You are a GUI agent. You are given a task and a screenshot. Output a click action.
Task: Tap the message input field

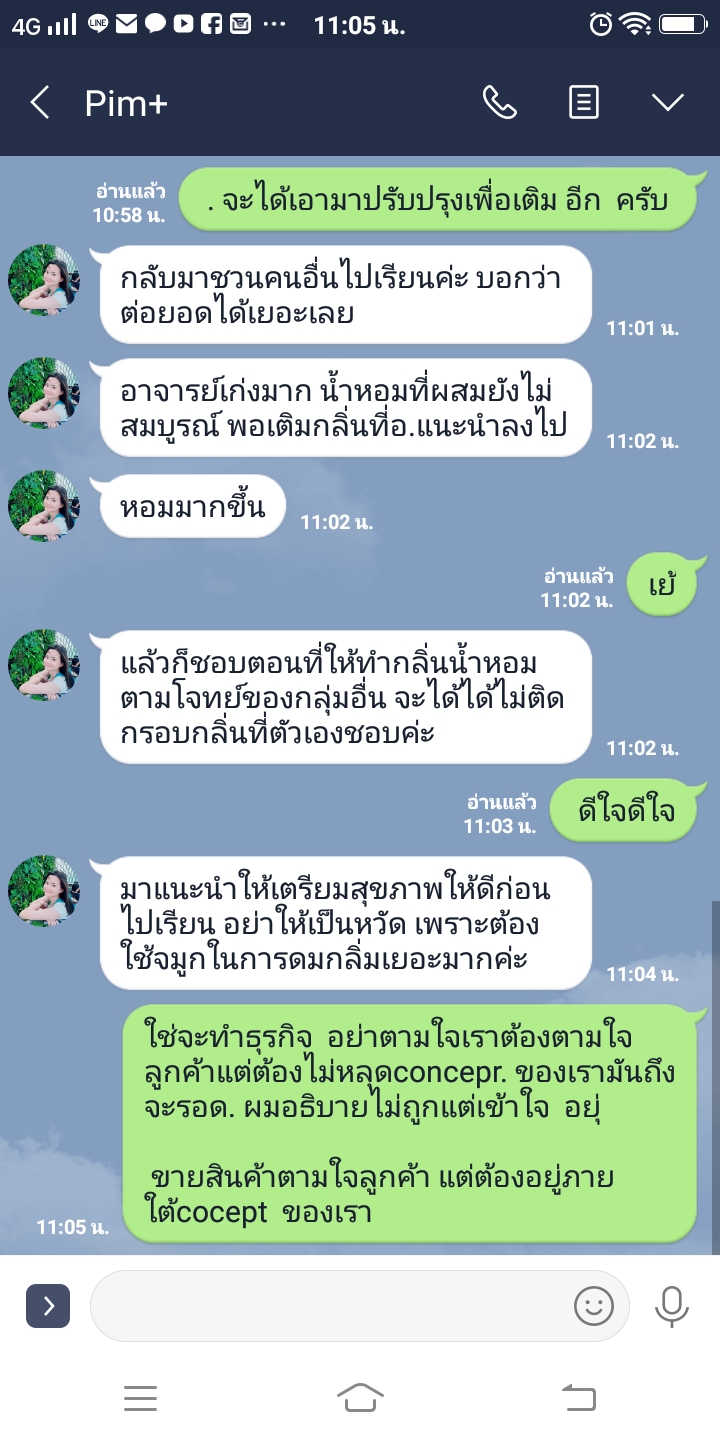[x=330, y=1305]
